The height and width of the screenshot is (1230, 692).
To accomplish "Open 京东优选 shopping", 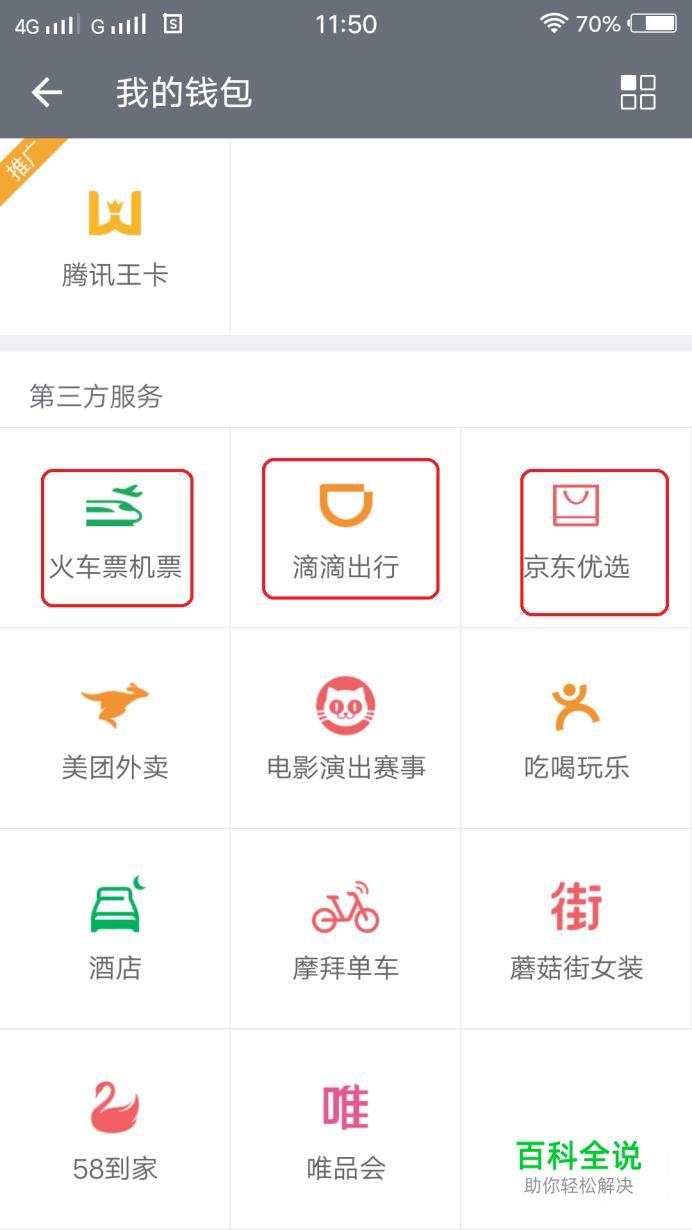I will click(x=576, y=528).
